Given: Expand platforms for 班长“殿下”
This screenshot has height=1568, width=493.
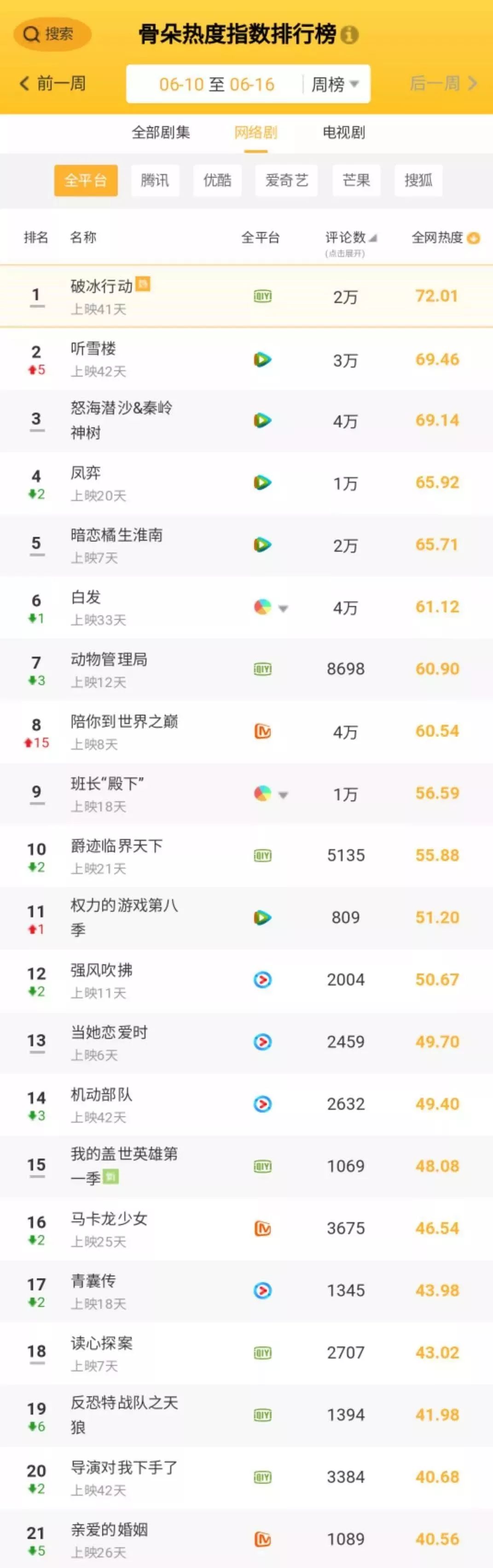Looking at the screenshot, I should point(283,794).
